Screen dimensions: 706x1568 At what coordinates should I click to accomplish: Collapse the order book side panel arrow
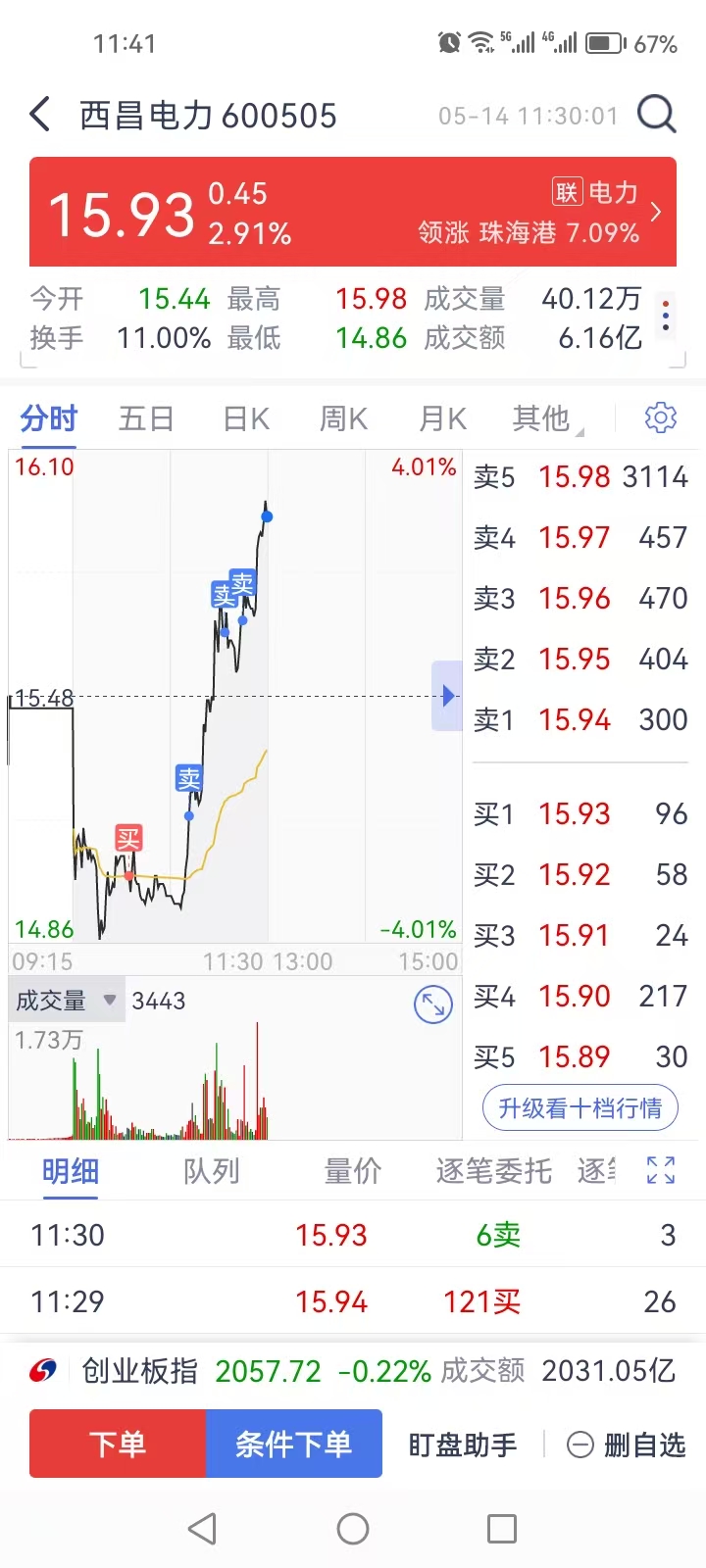[x=447, y=696]
